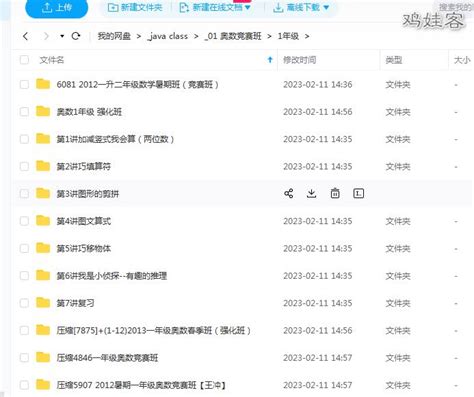This screenshot has height=397, width=474.
Task: Tick checkbox for 第1讲加减竖式我会算
Action: (x=24, y=139)
